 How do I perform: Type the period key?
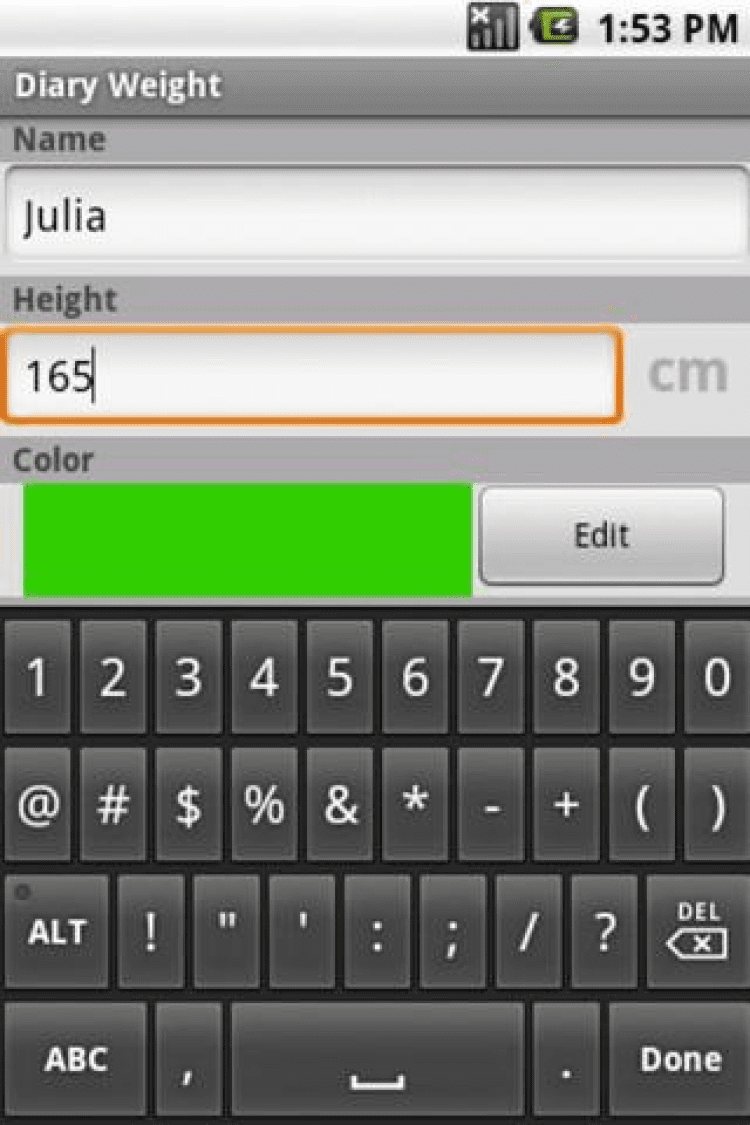(x=566, y=1060)
